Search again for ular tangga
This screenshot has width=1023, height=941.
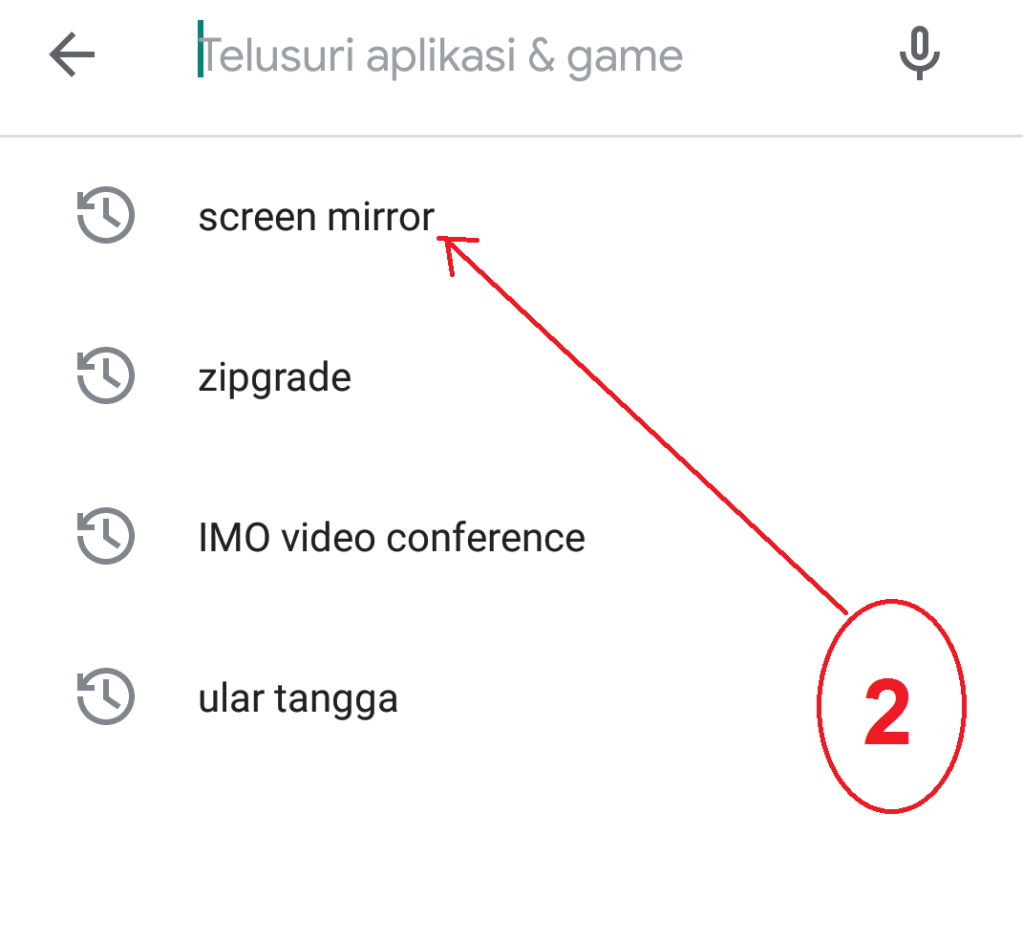coord(298,698)
